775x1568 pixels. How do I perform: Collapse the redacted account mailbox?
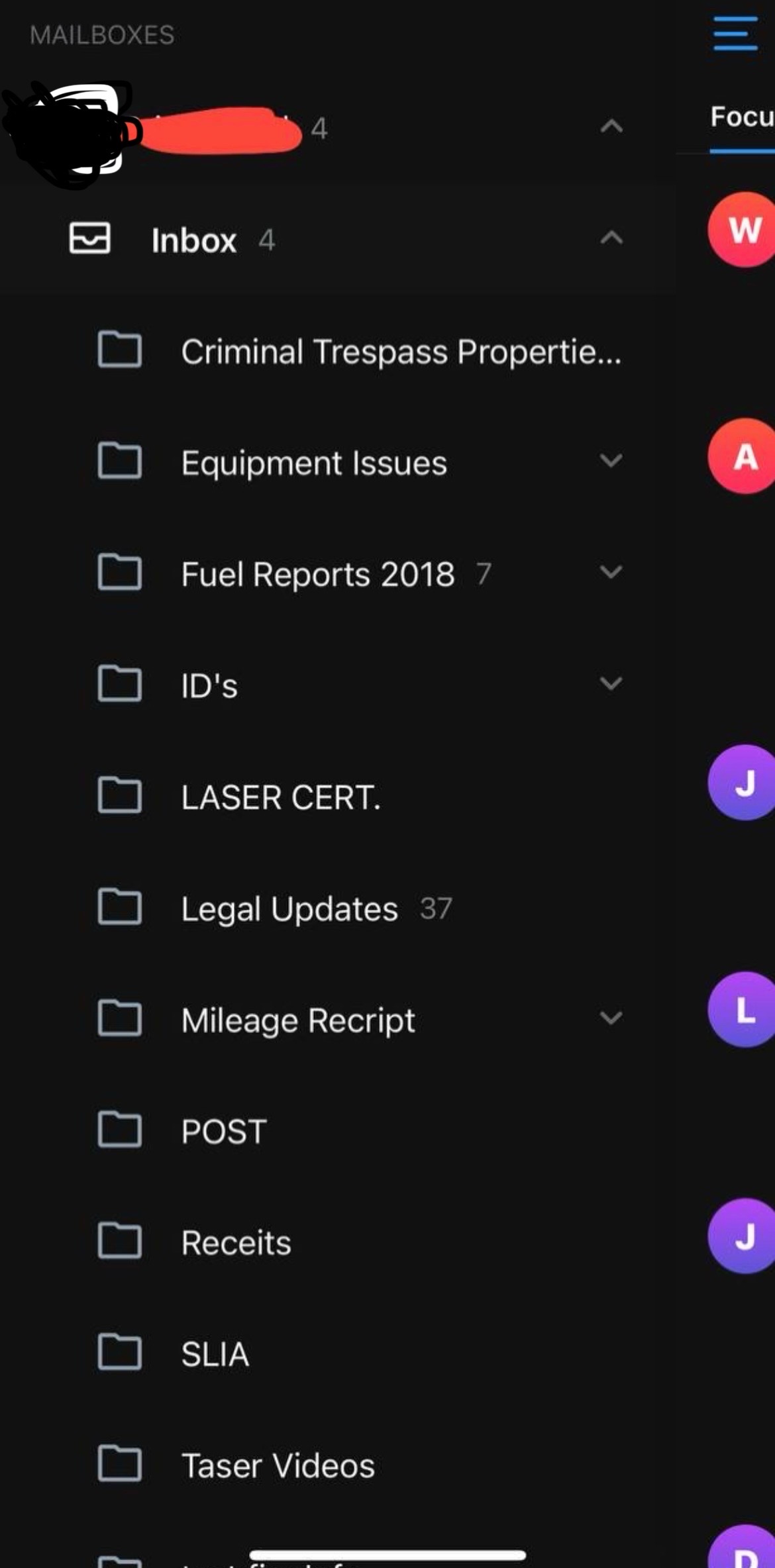point(611,126)
